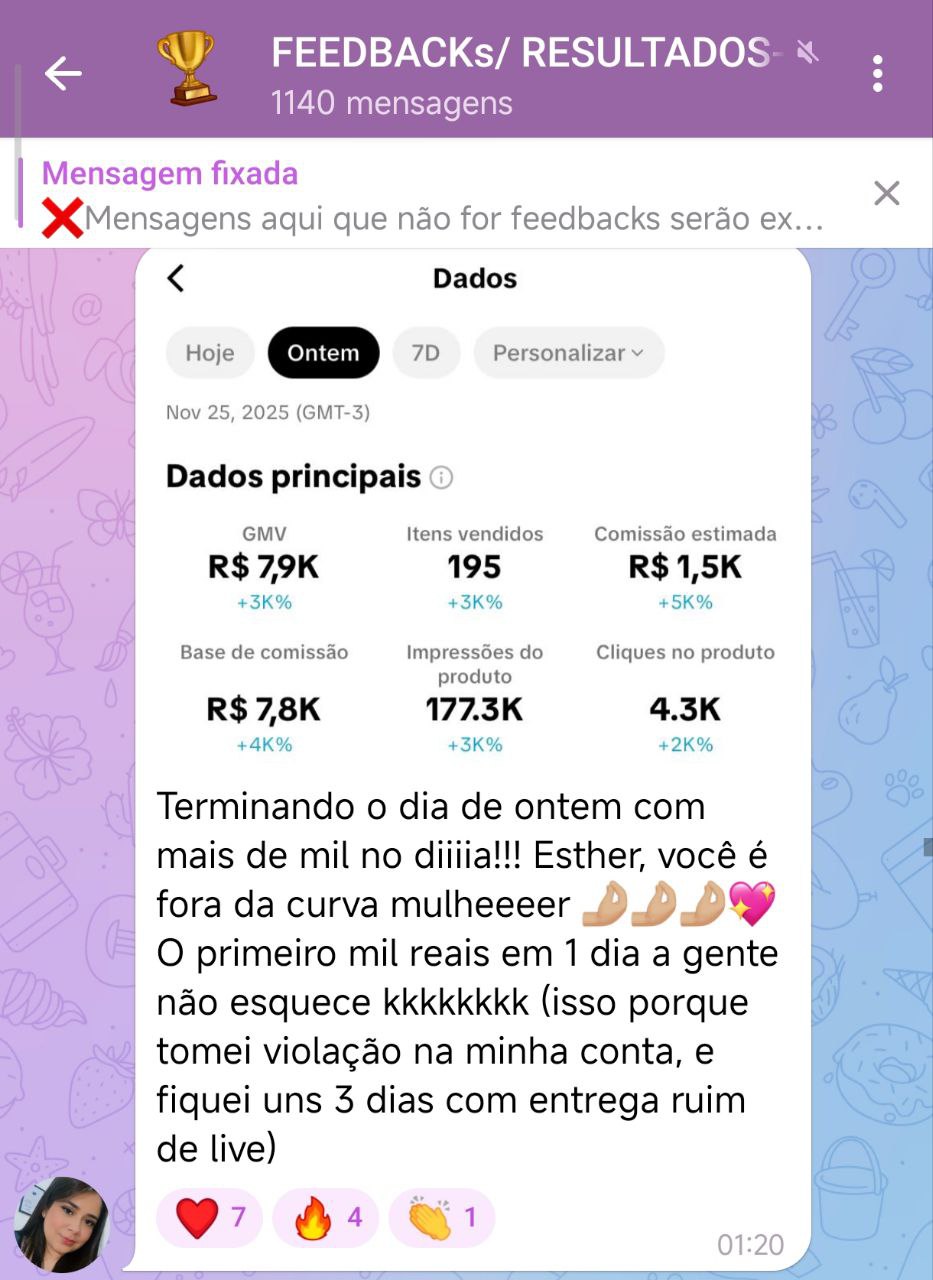
Task: React with the clapping hands emoji
Action: point(441,1217)
